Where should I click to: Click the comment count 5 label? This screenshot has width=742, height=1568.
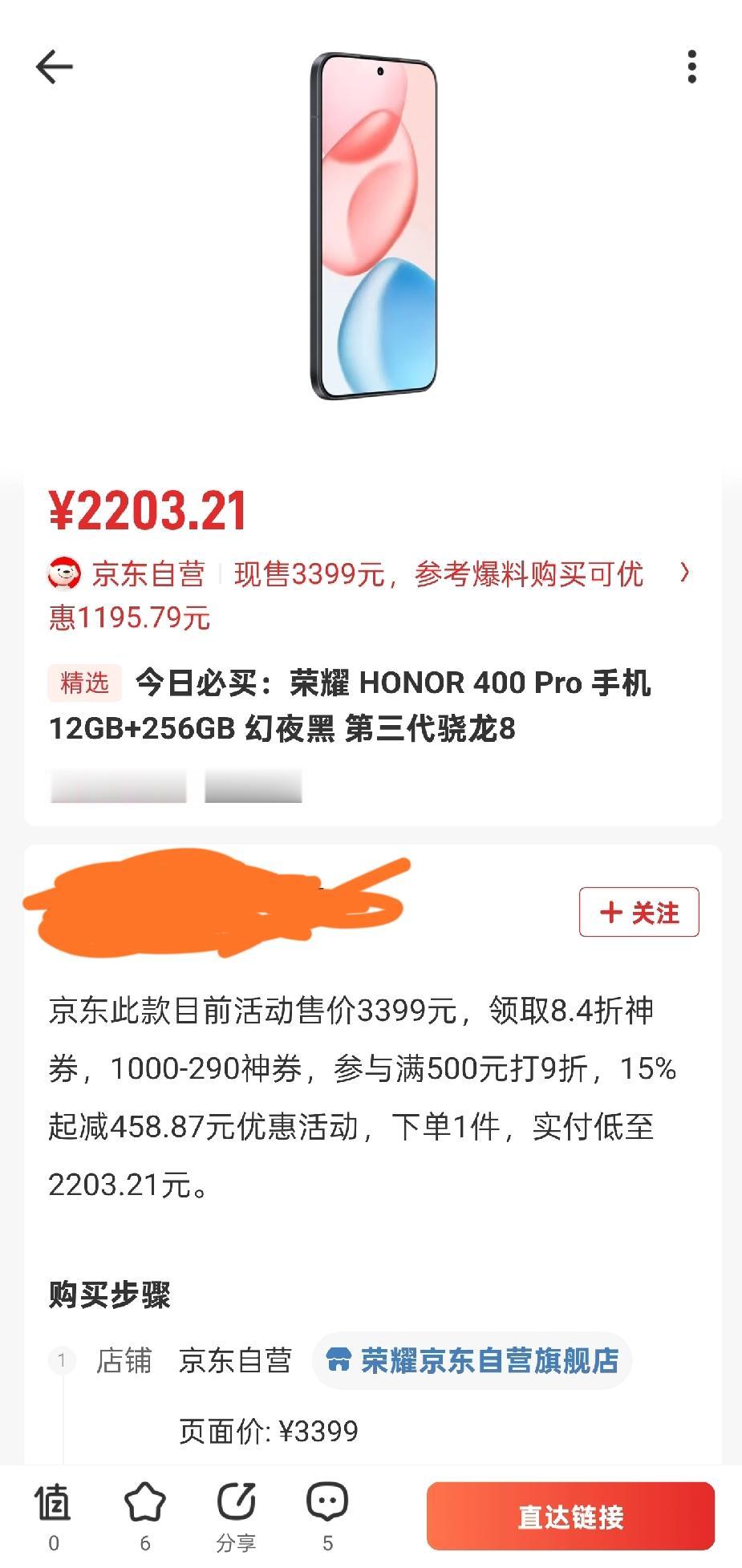coord(326,1542)
